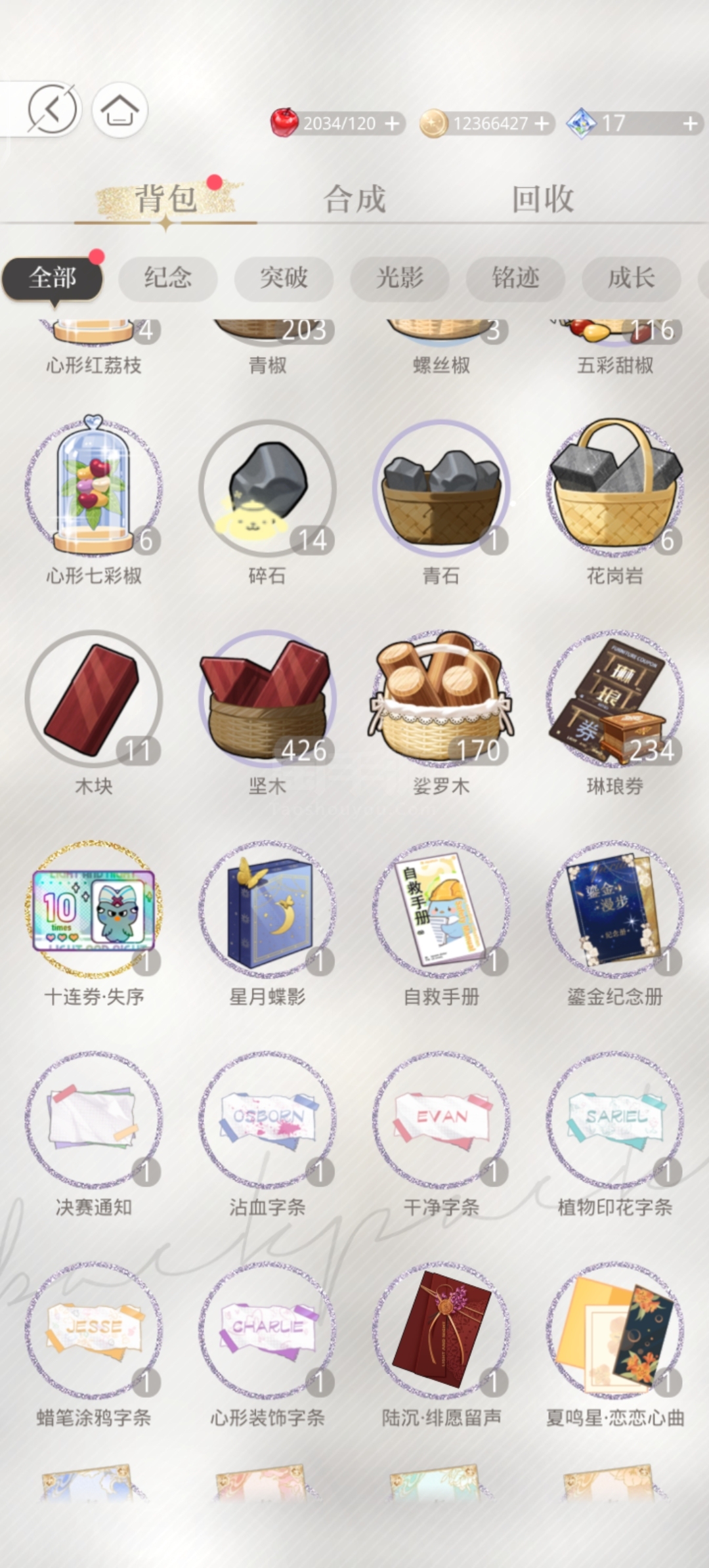Add more gold coins with plus
This screenshot has width=709, height=1568.
(542, 123)
